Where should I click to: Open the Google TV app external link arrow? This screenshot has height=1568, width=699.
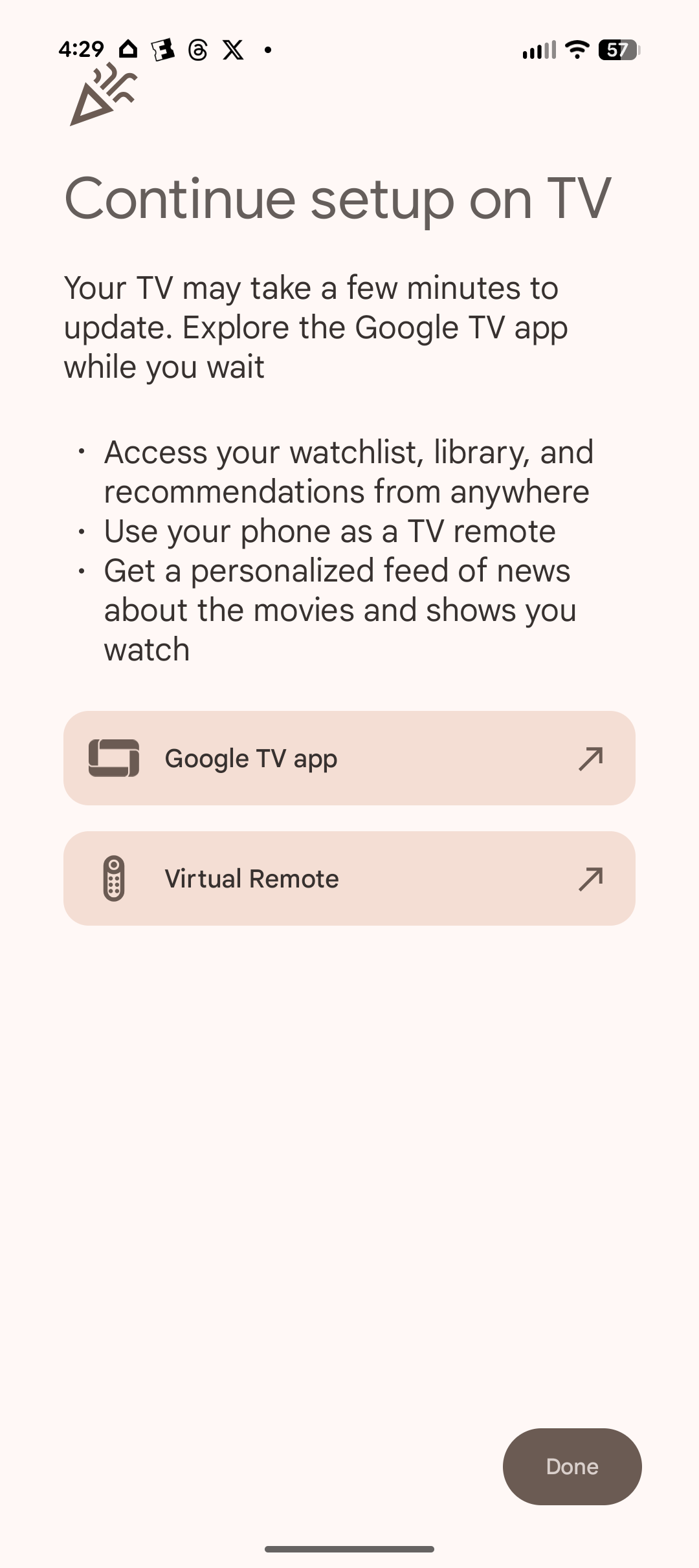(590, 758)
